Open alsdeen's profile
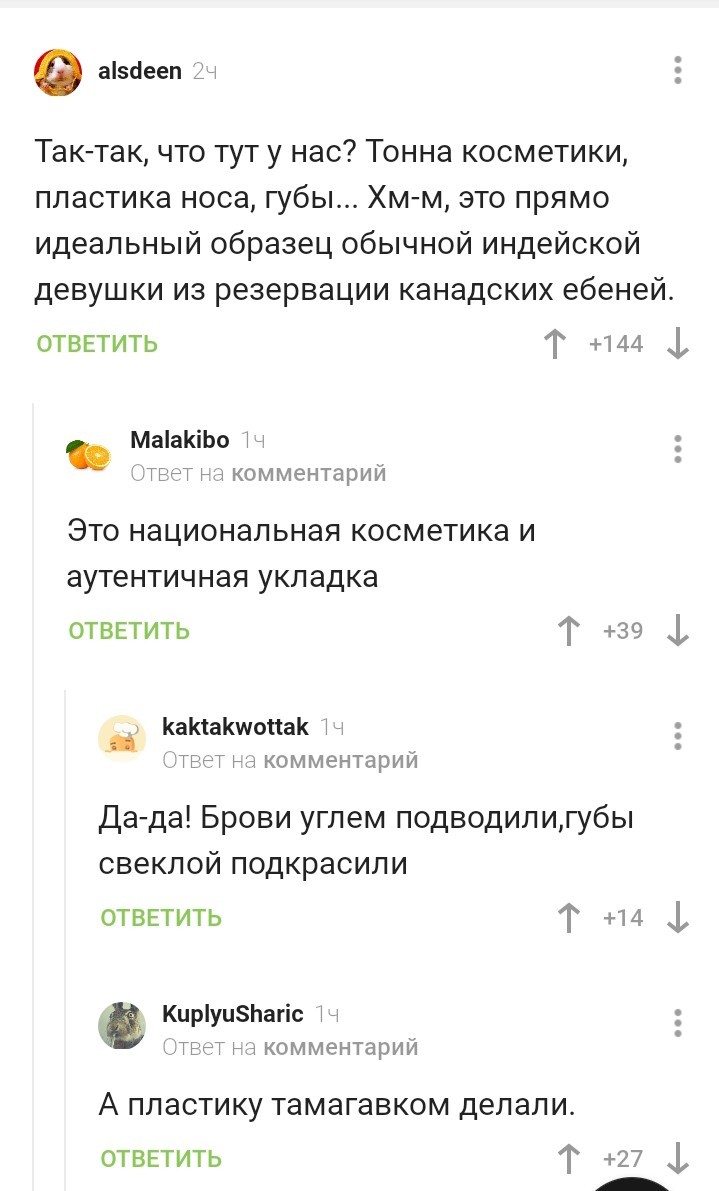 pyautogui.click(x=140, y=71)
